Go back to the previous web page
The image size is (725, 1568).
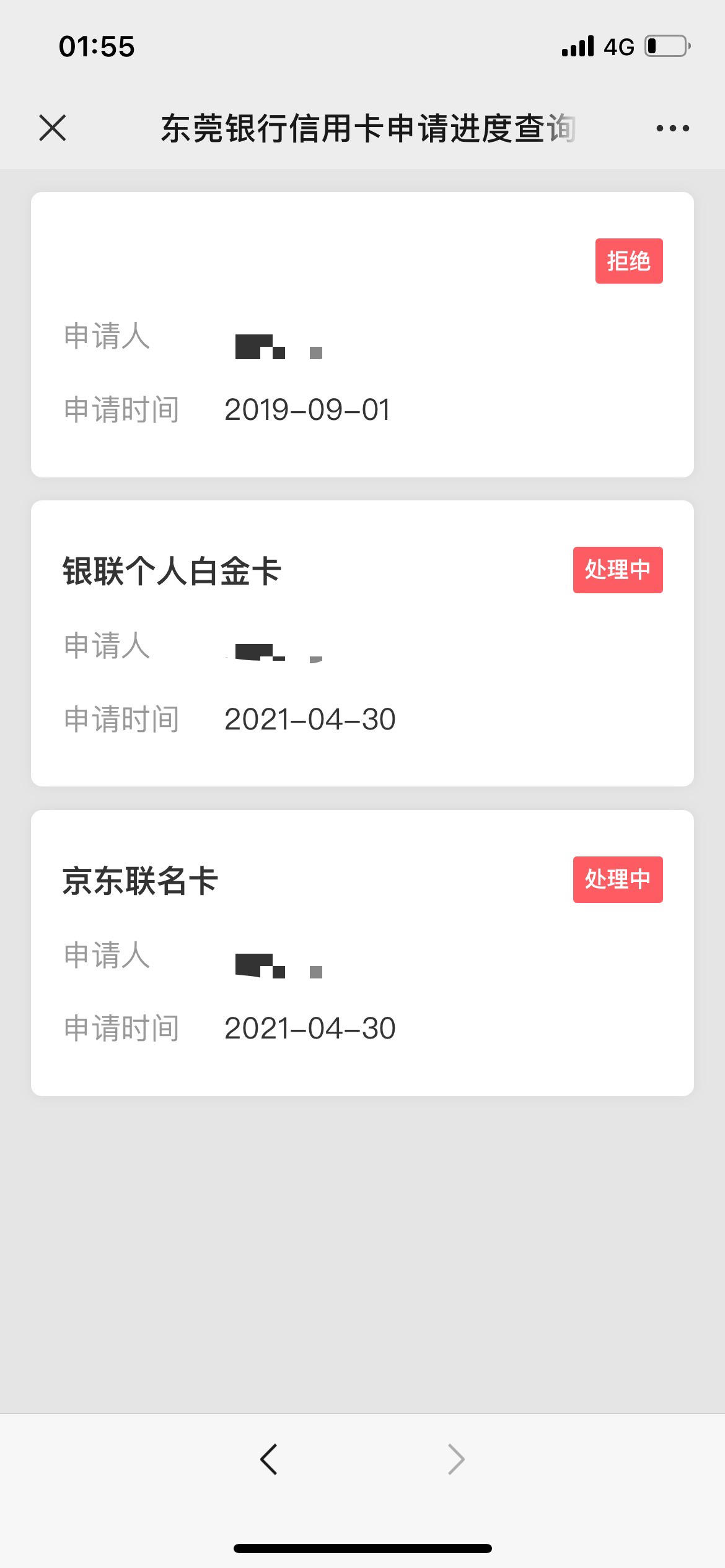tap(269, 1460)
